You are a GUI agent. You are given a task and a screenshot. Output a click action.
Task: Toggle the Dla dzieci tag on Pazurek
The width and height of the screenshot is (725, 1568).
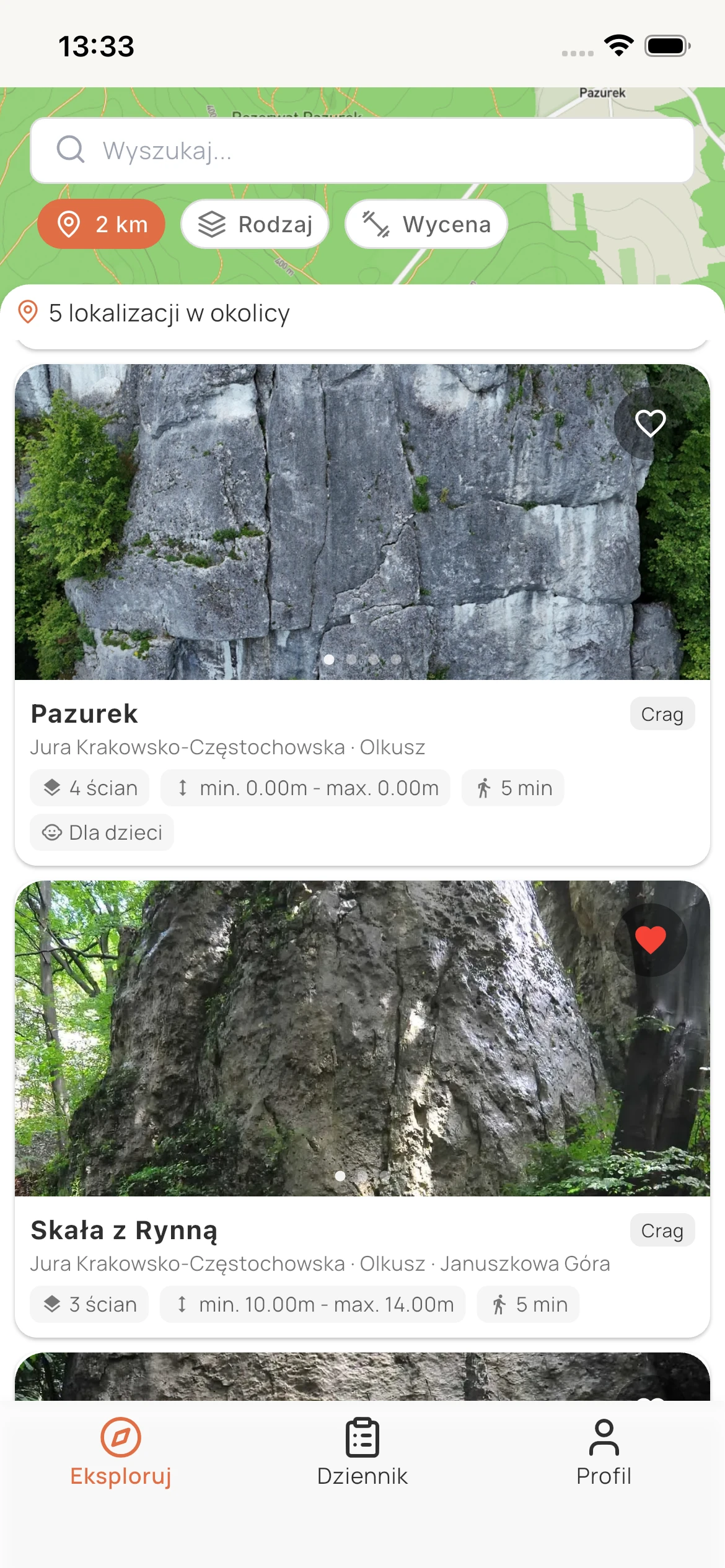coord(101,832)
